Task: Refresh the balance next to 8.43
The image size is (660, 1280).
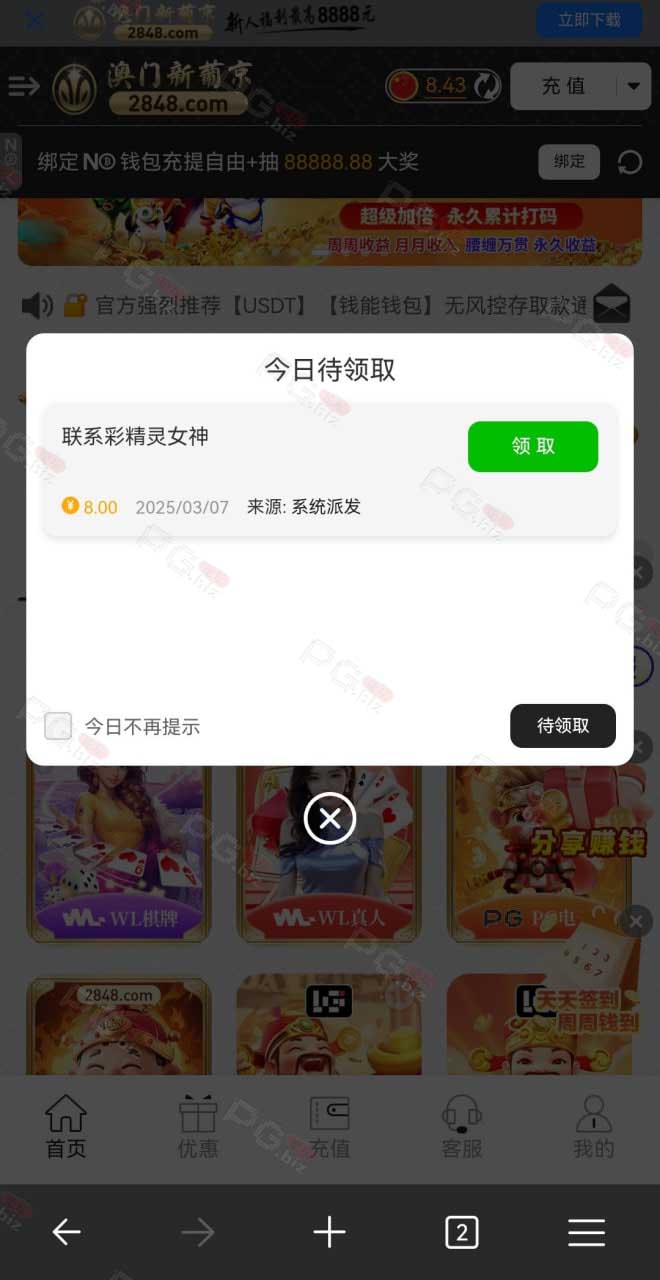Action: coord(487,86)
